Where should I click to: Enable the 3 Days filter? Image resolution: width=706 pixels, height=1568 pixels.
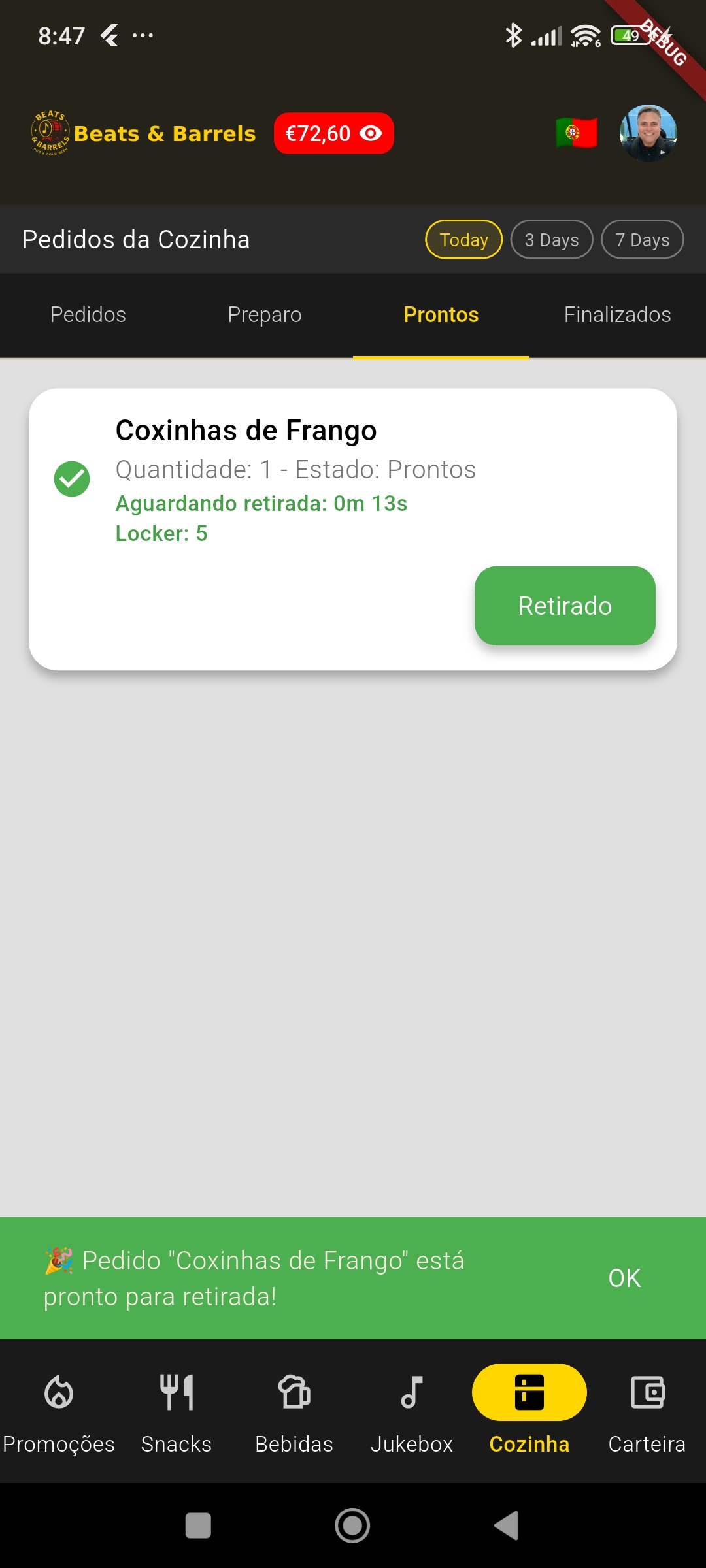(551, 239)
